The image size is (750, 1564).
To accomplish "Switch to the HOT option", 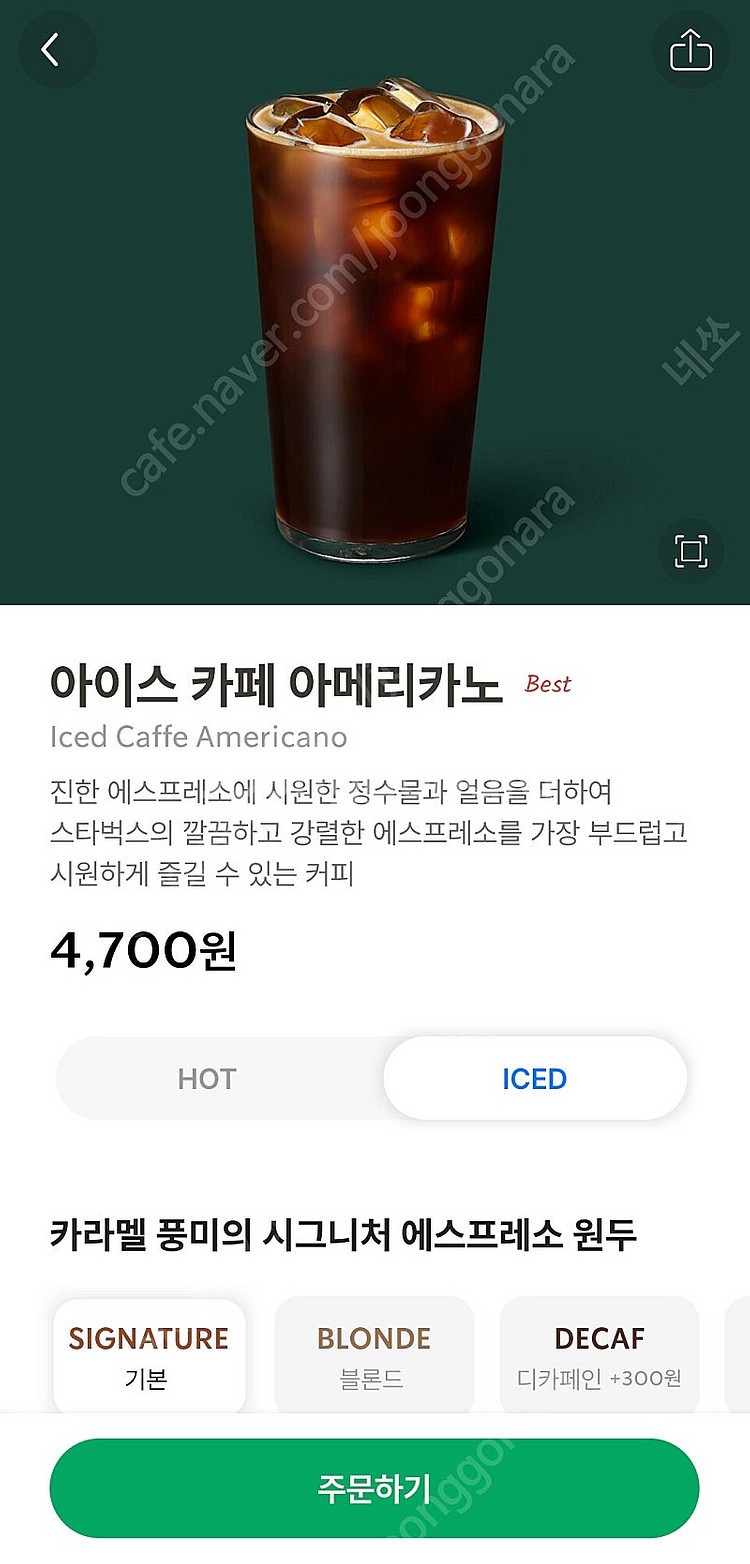I will (x=207, y=1079).
